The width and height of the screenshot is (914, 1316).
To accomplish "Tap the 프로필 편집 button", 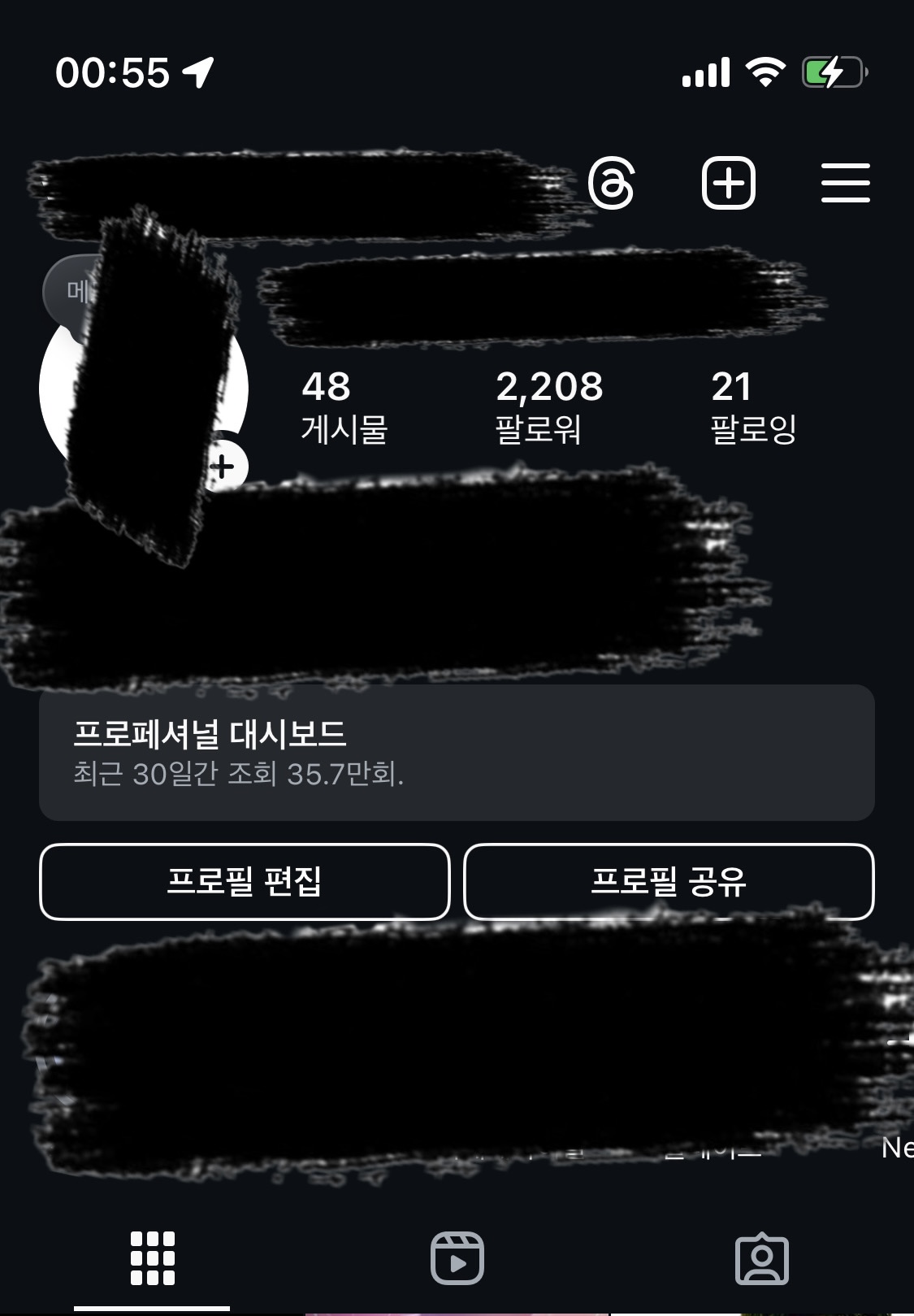I will pyautogui.click(x=245, y=882).
